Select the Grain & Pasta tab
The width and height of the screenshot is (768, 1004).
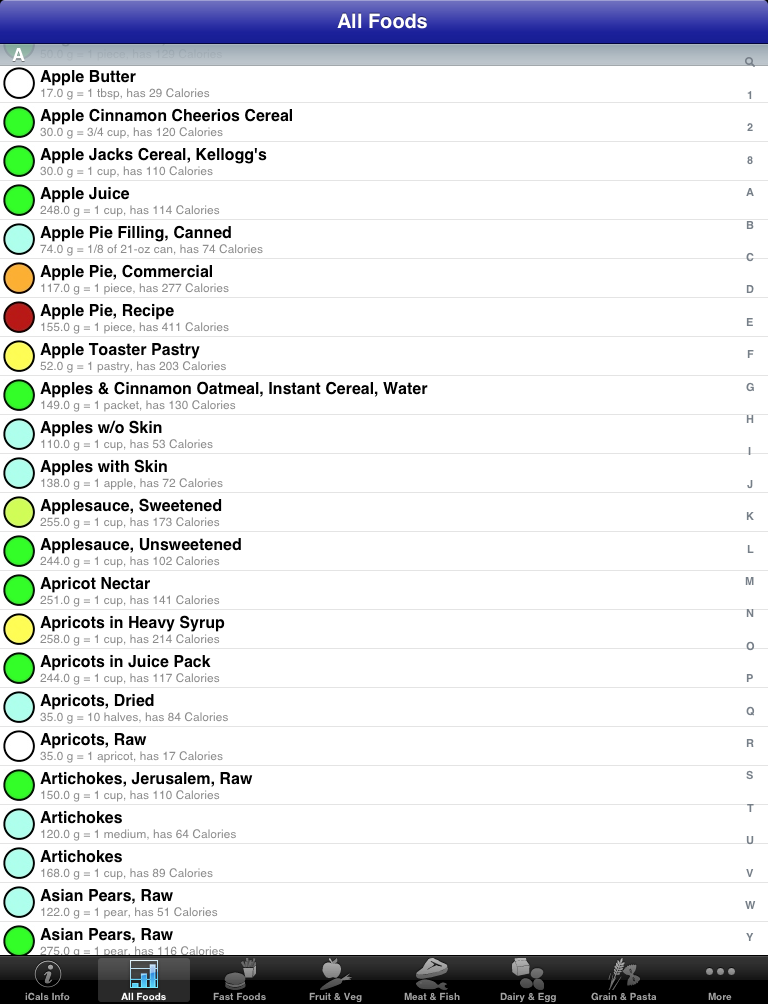tap(624, 980)
